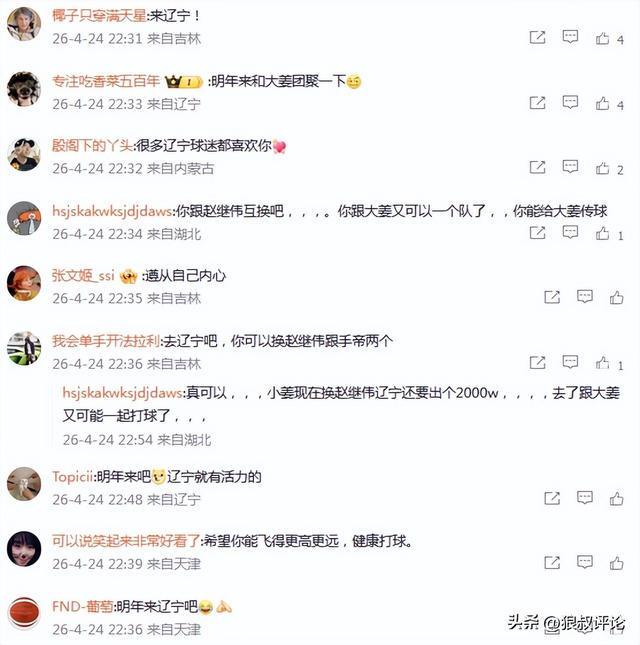Like the comment by 可以说笑起来非常好看了

tap(618, 564)
